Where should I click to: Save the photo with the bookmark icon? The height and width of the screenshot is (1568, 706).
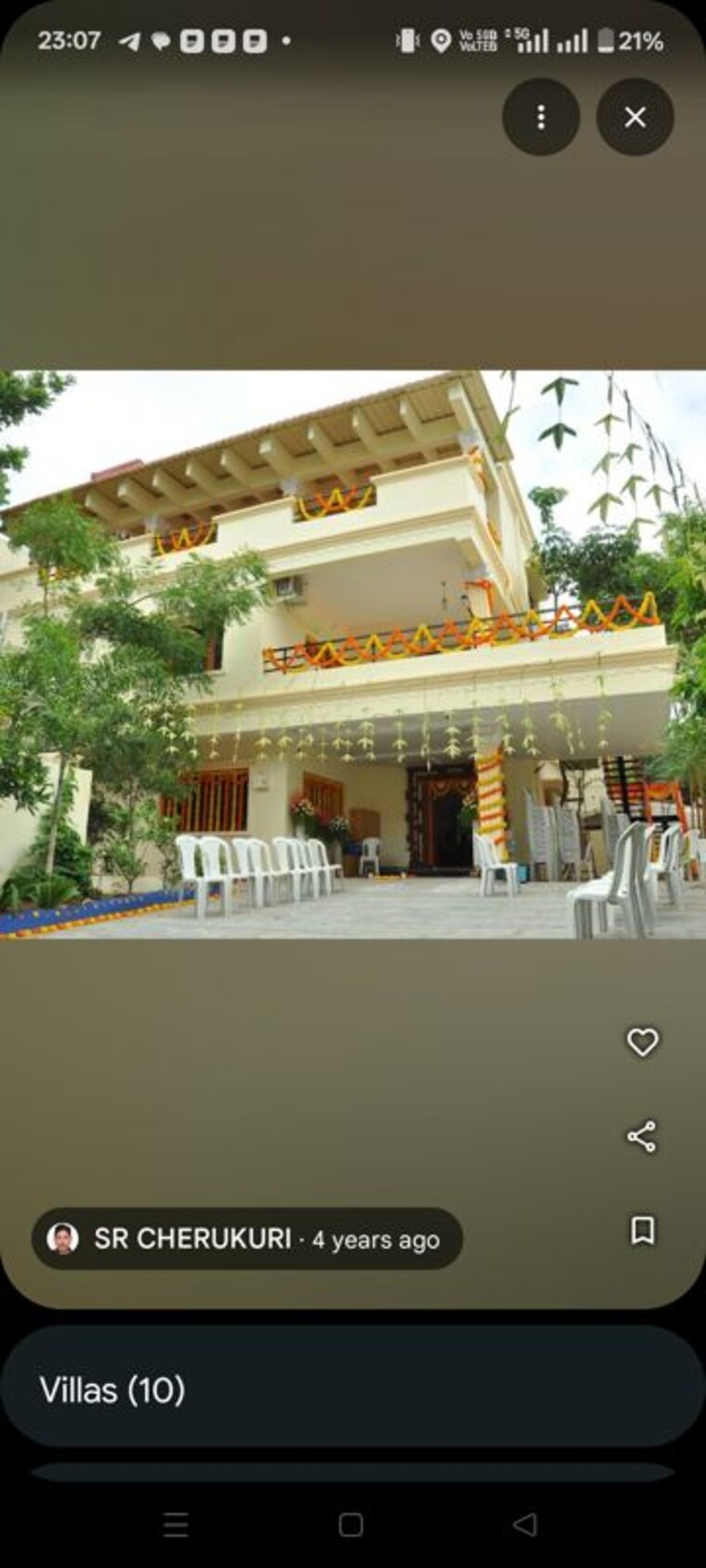tap(642, 1230)
